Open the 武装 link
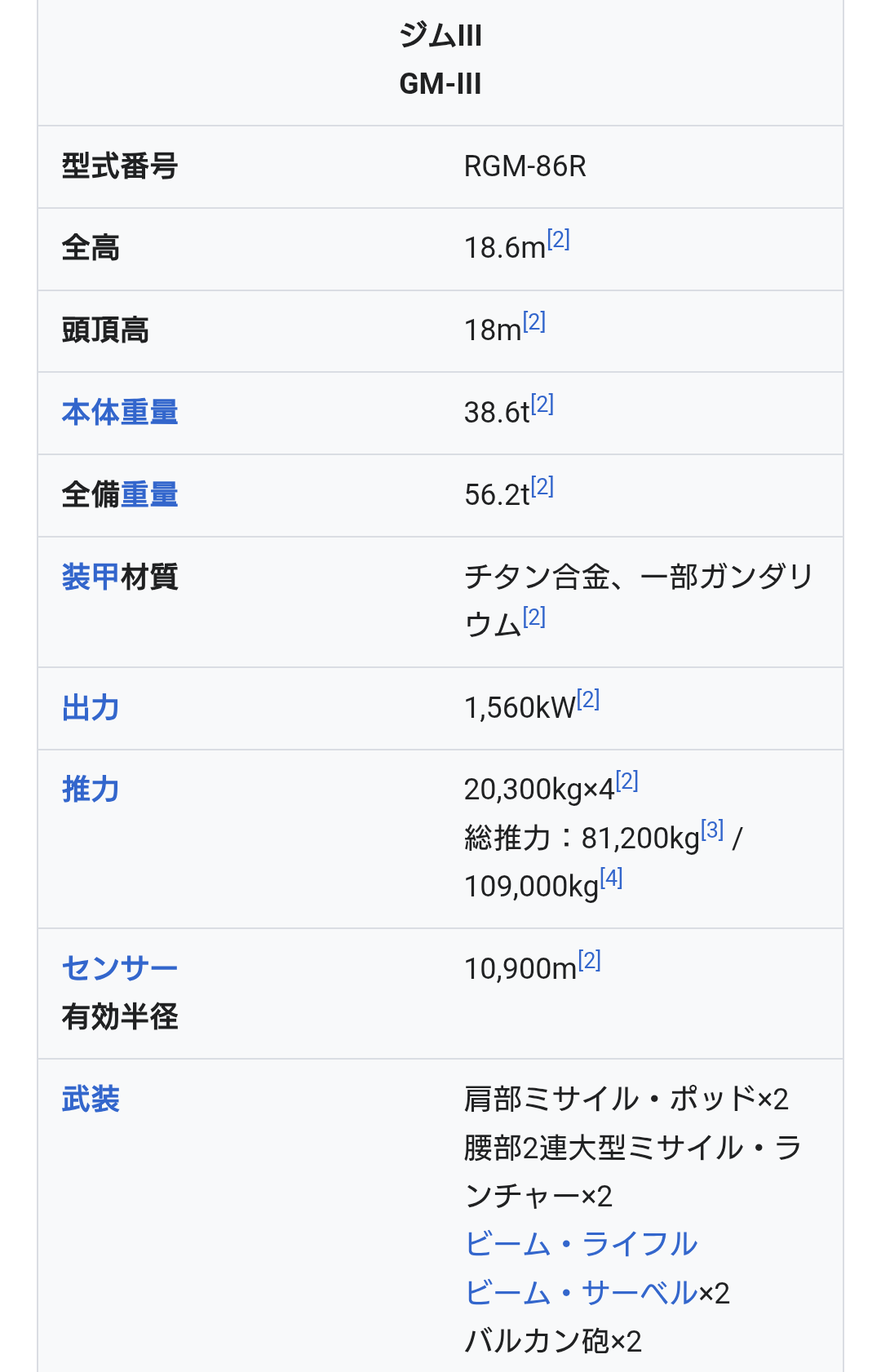 click(90, 1100)
